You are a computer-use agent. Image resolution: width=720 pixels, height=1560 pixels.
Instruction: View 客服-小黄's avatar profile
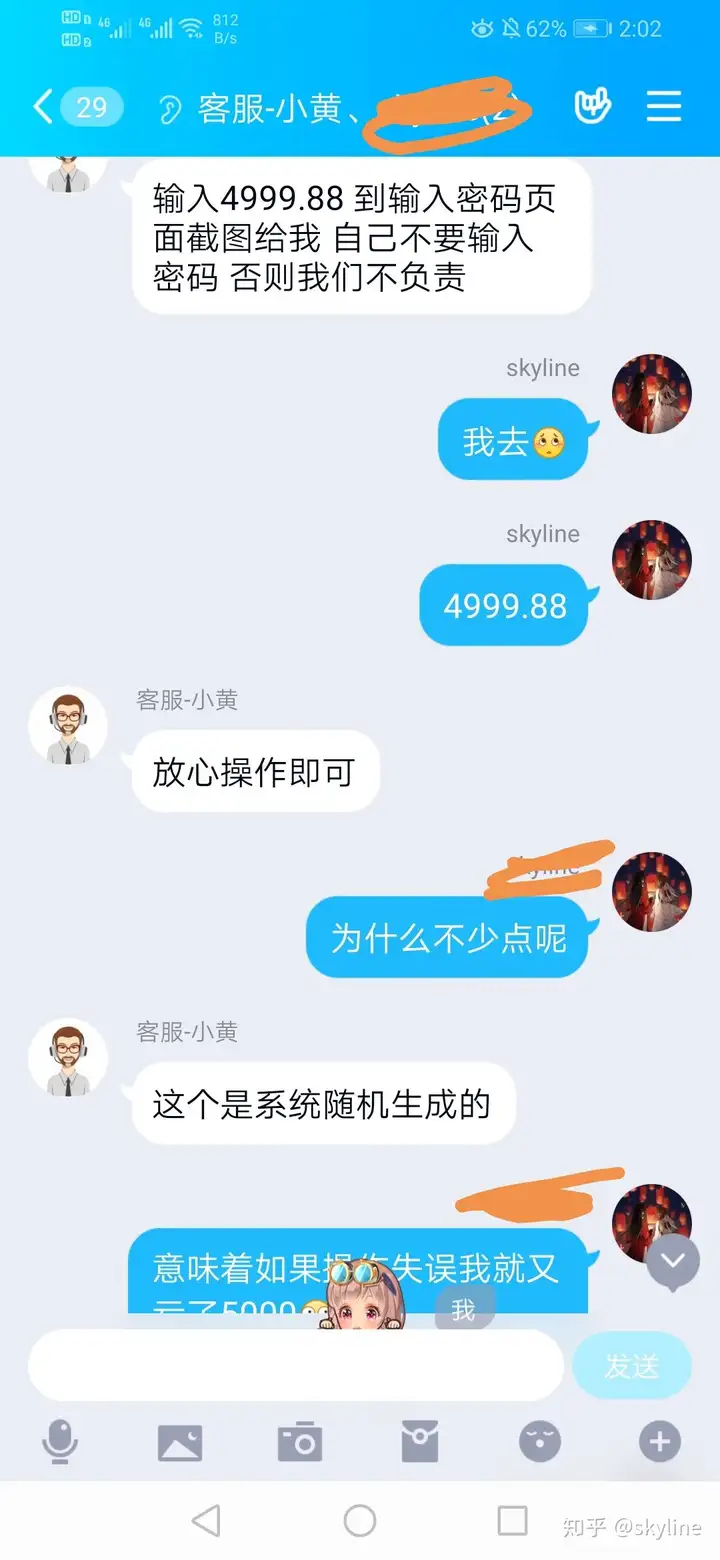pos(68,725)
